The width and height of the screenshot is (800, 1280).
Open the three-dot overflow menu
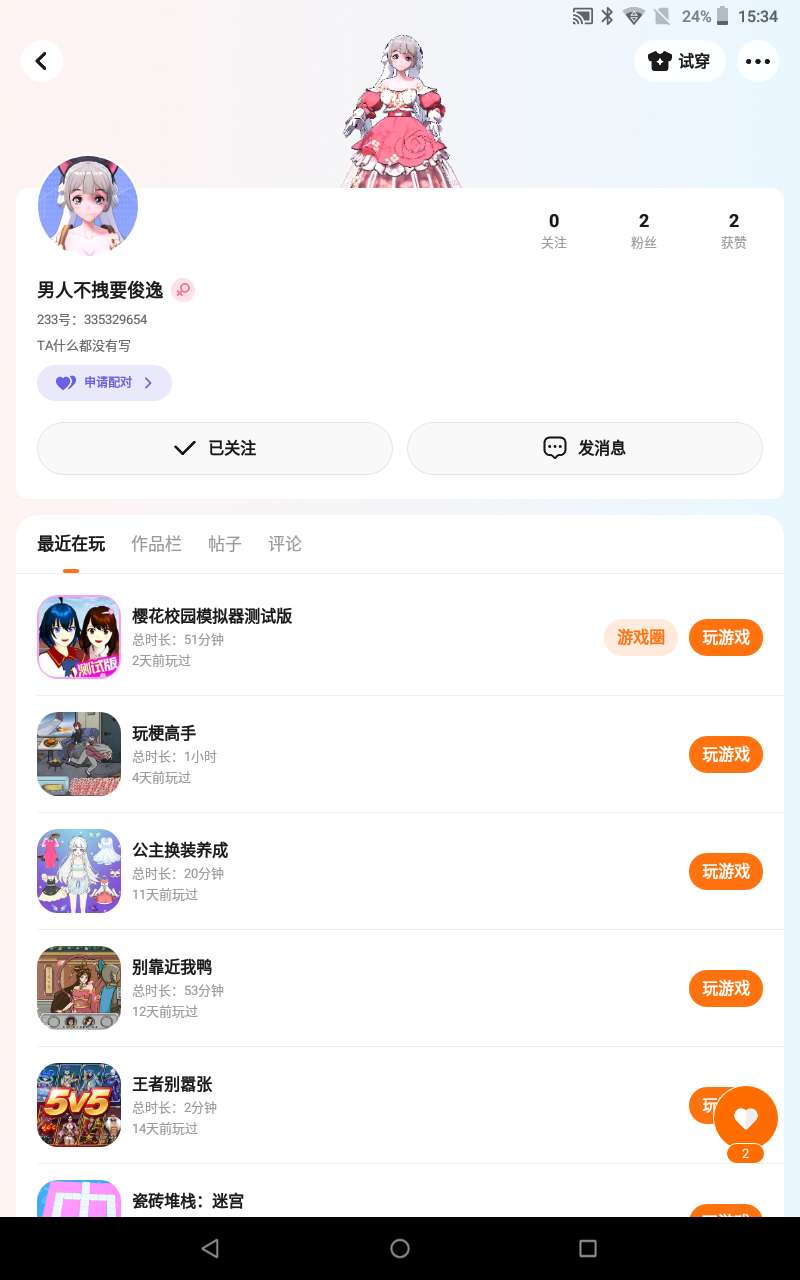click(758, 61)
